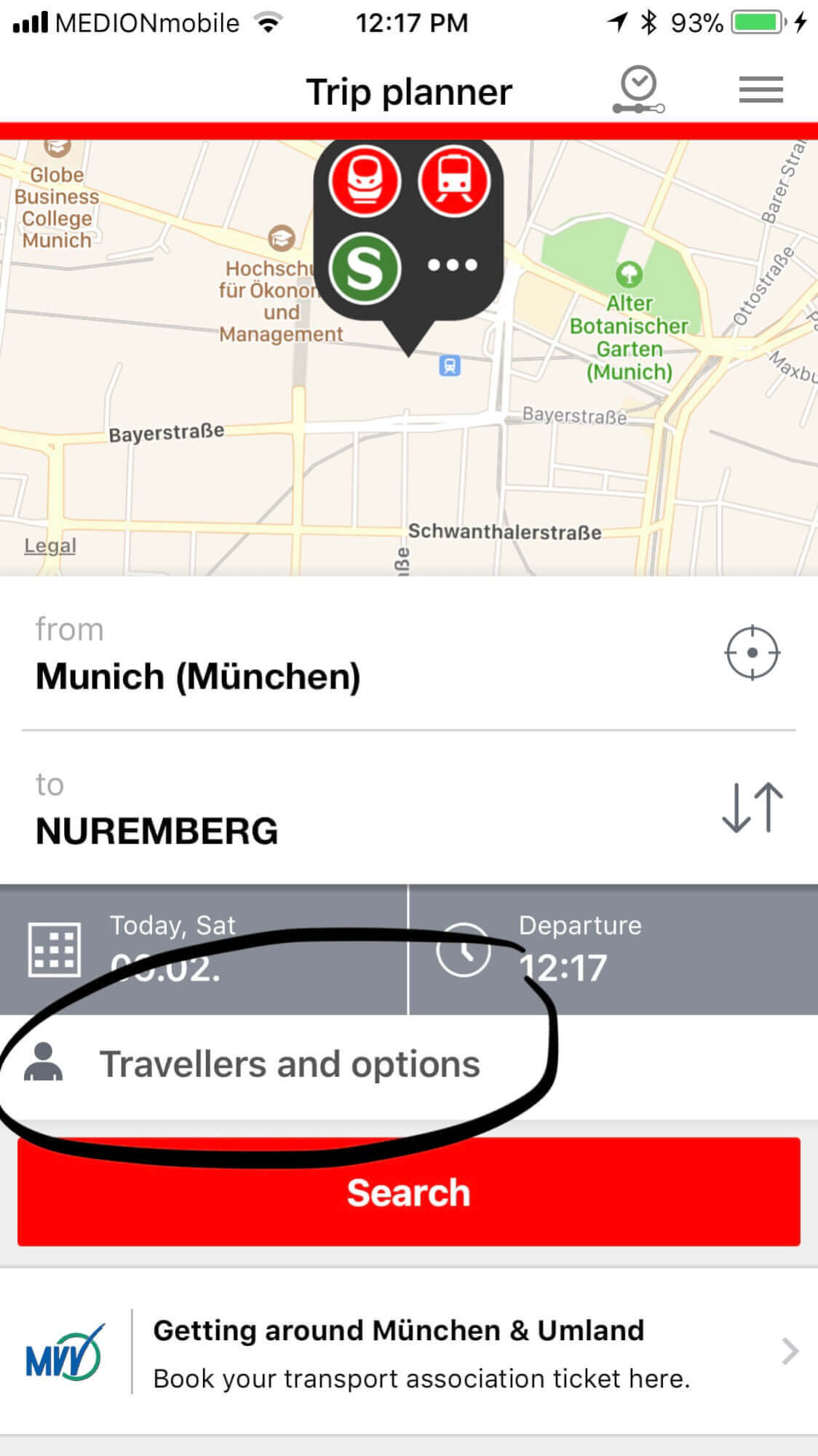The width and height of the screenshot is (818, 1456).
Task: Tap the traveller person icon
Action: click(45, 1063)
